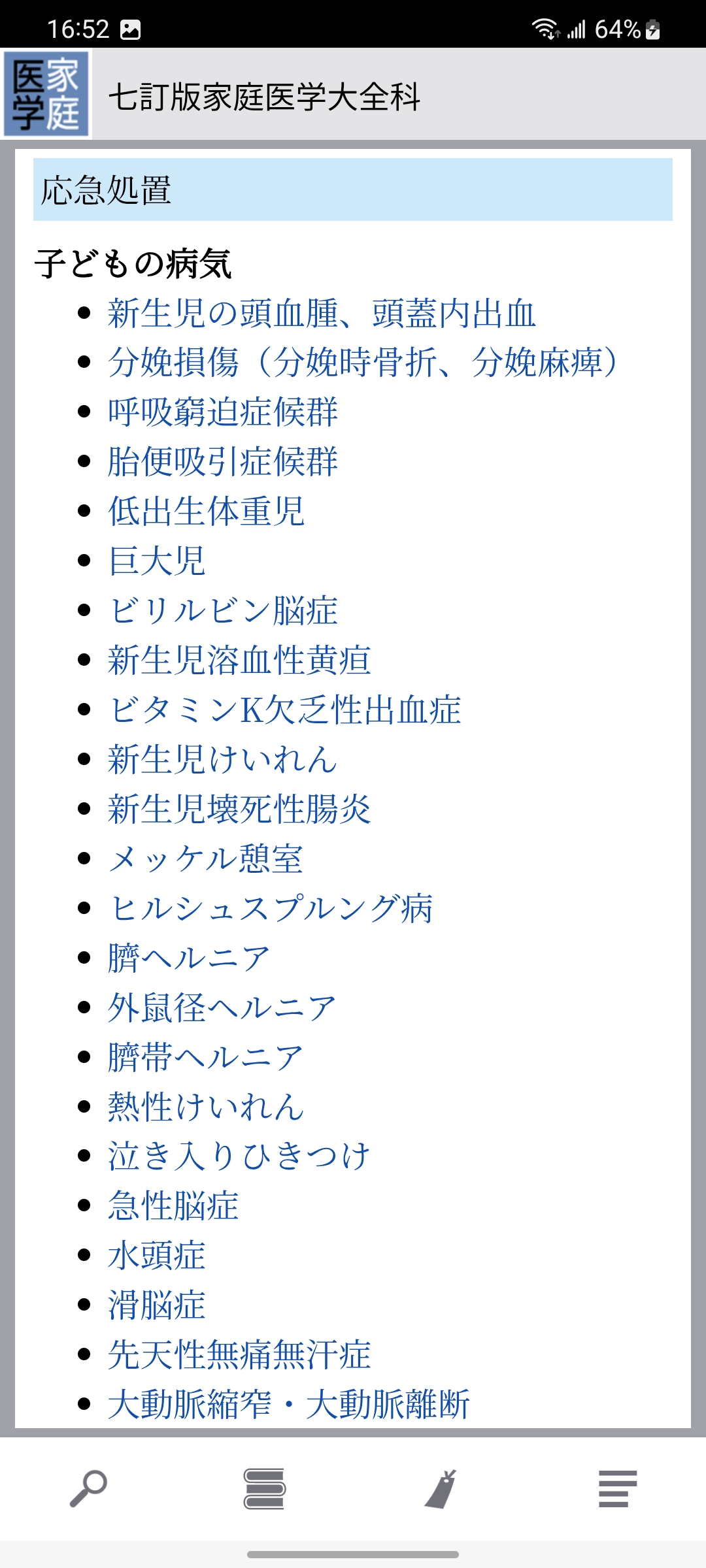
Task: Open 分娩損傷（分娩時骨折、分娩麻痺）
Action: pos(363,363)
